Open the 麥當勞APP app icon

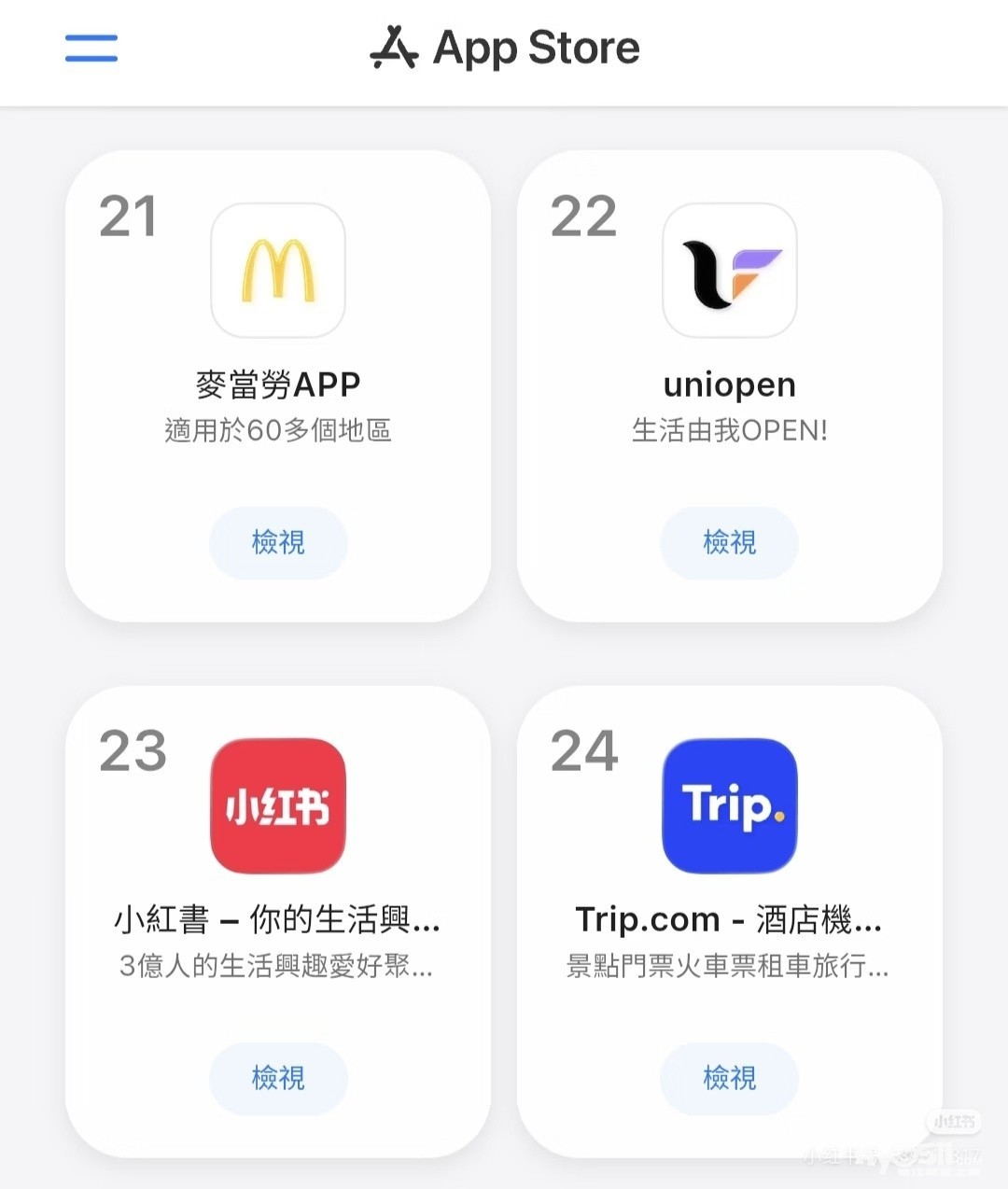click(278, 271)
